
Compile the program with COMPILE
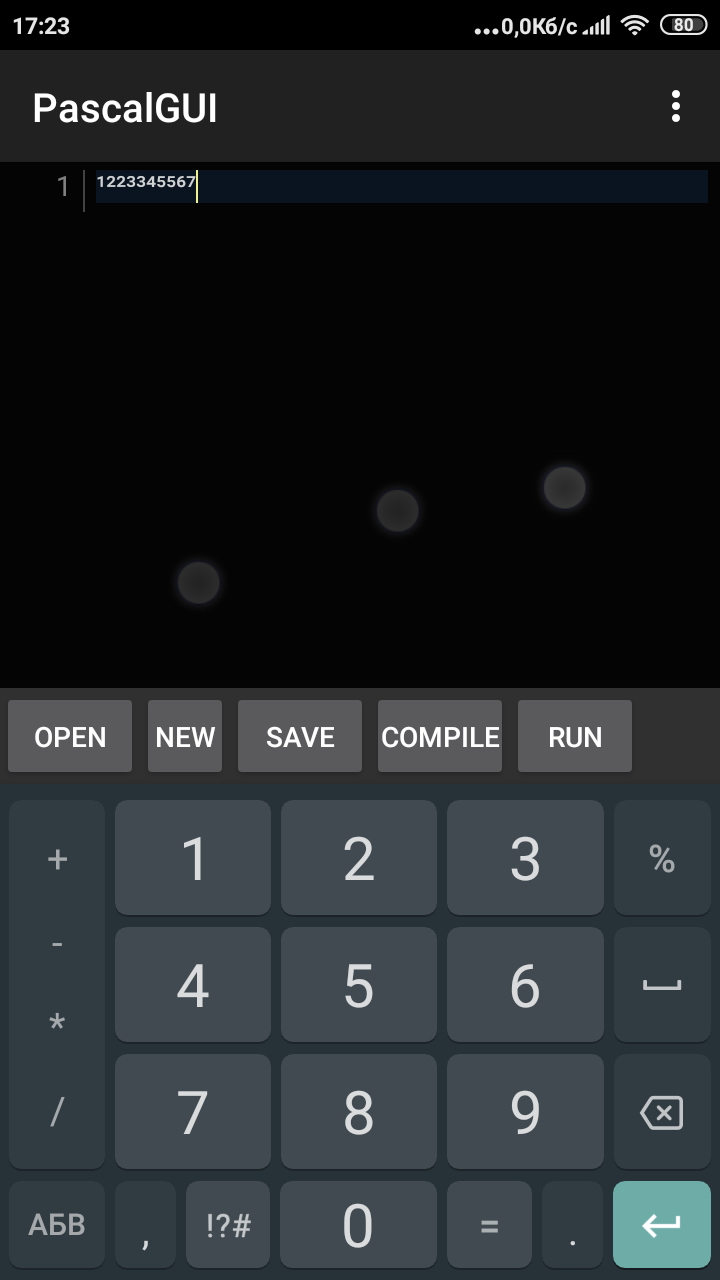tap(440, 737)
